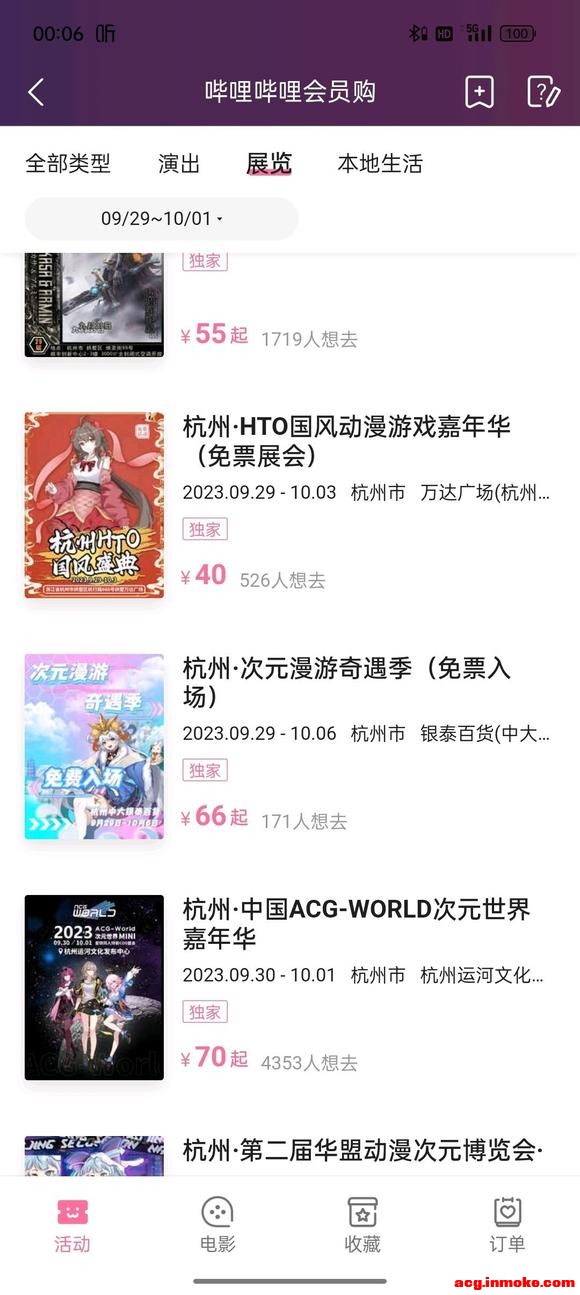Switch to 电影 in bottom navigation
Viewport: 580px width, 1295px height.
click(217, 1225)
